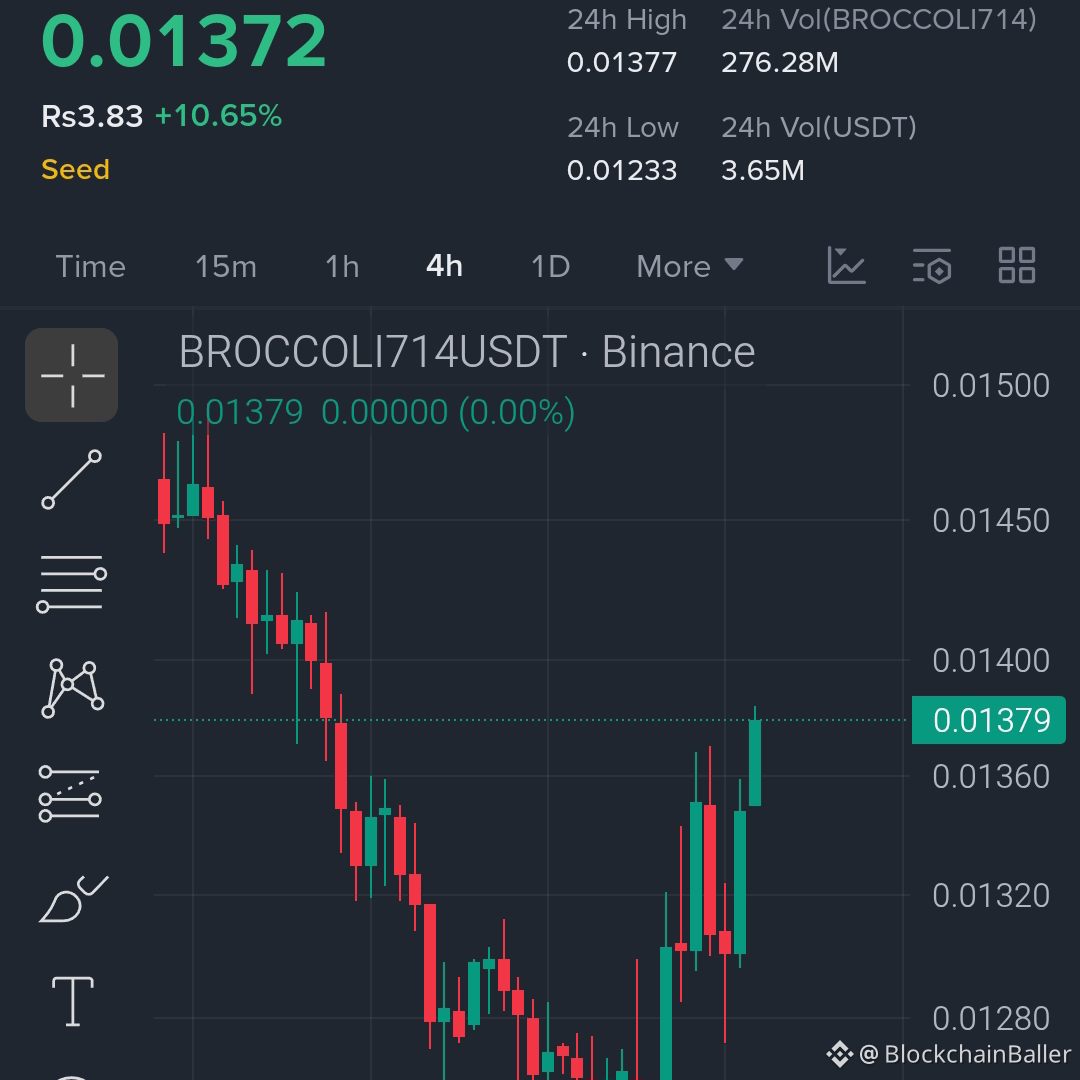1080x1080 pixels.
Task: Select the 1h interval
Action: click(x=342, y=267)
